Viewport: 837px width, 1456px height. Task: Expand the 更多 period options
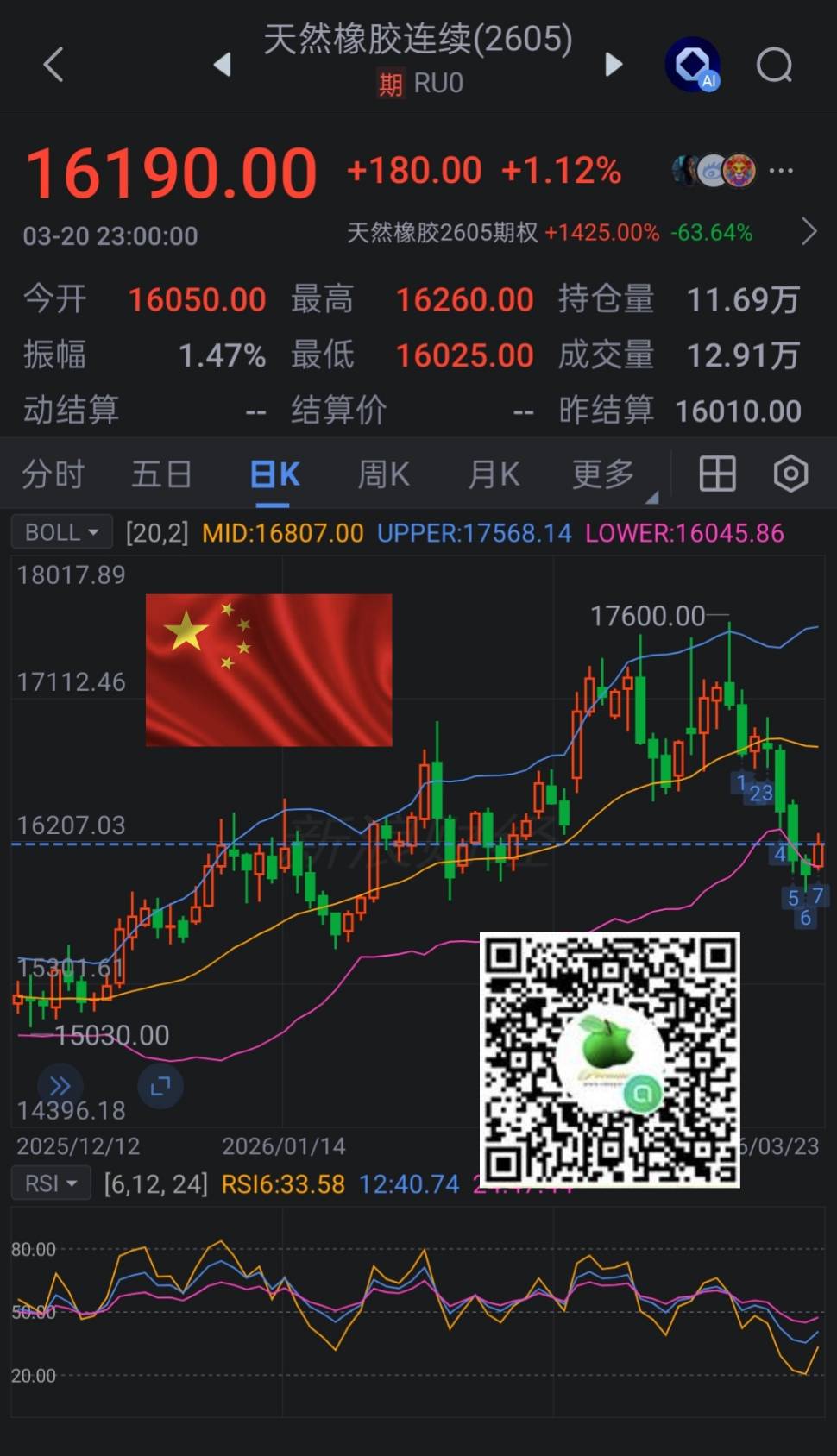[x=606, y=474]
